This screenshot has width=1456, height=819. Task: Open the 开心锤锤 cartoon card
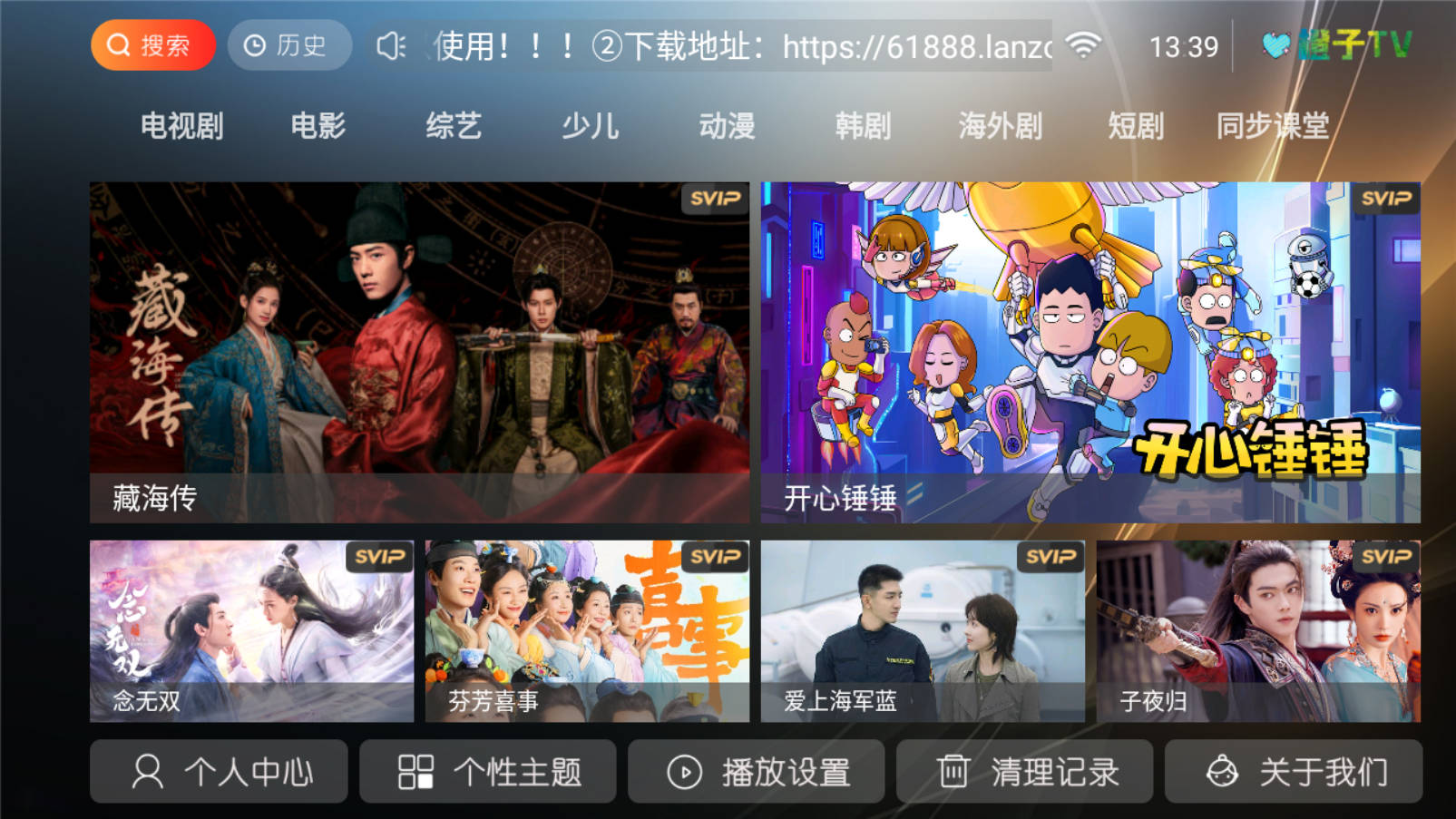point(1090,352)
